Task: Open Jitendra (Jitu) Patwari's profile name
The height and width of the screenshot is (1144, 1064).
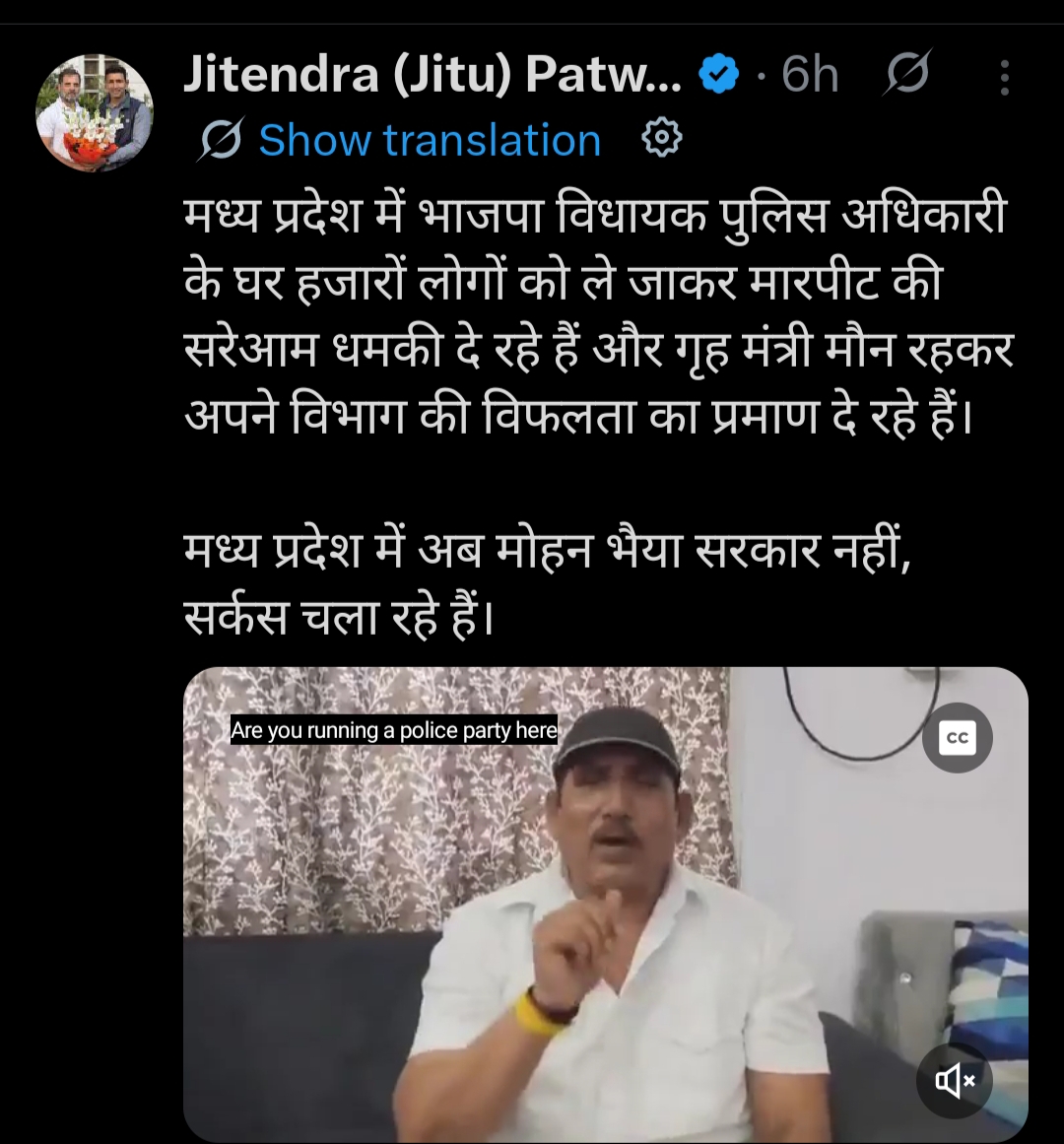Action: 432,75
